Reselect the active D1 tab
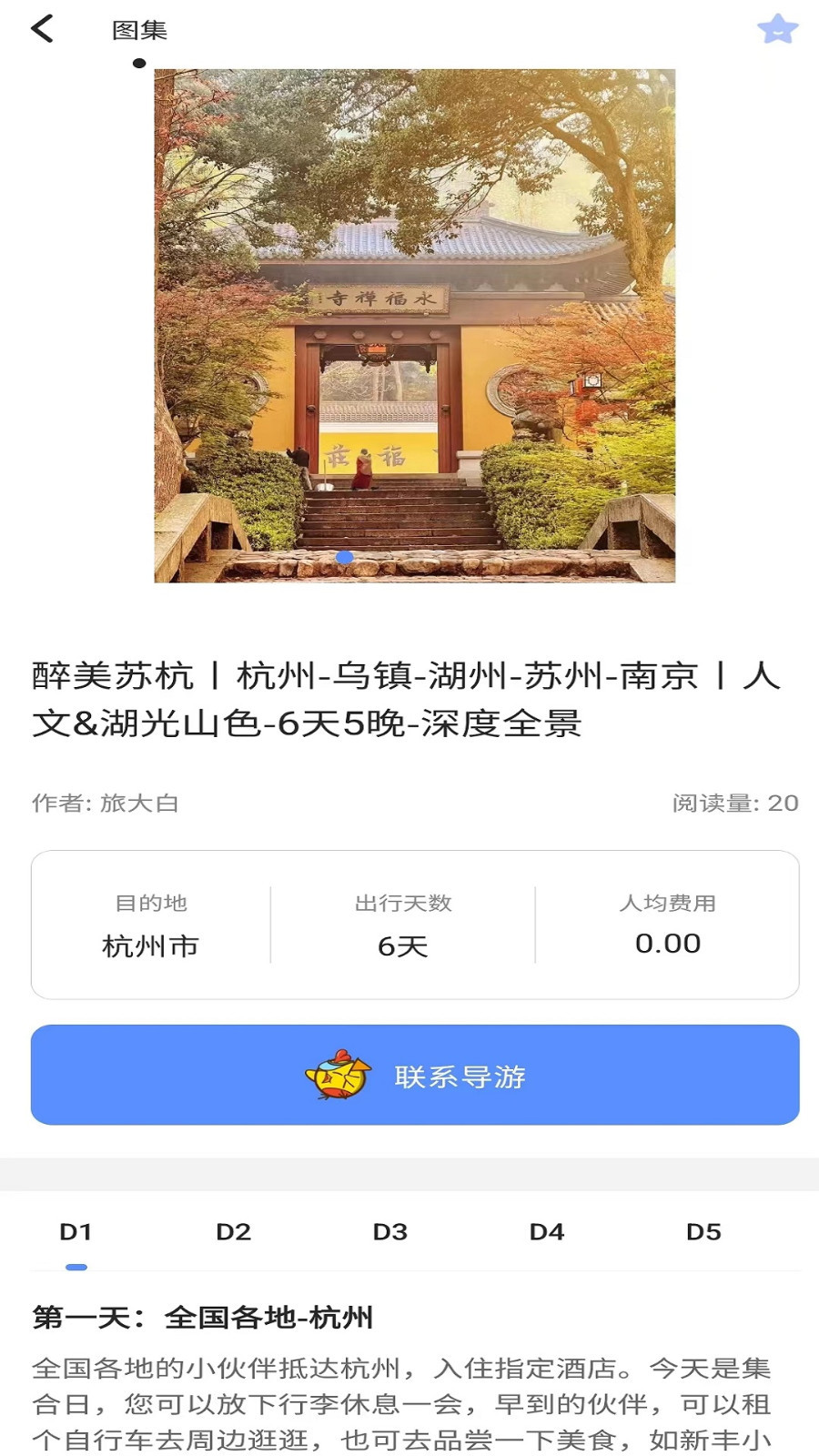819x1456 pixels. [77, 1233]
